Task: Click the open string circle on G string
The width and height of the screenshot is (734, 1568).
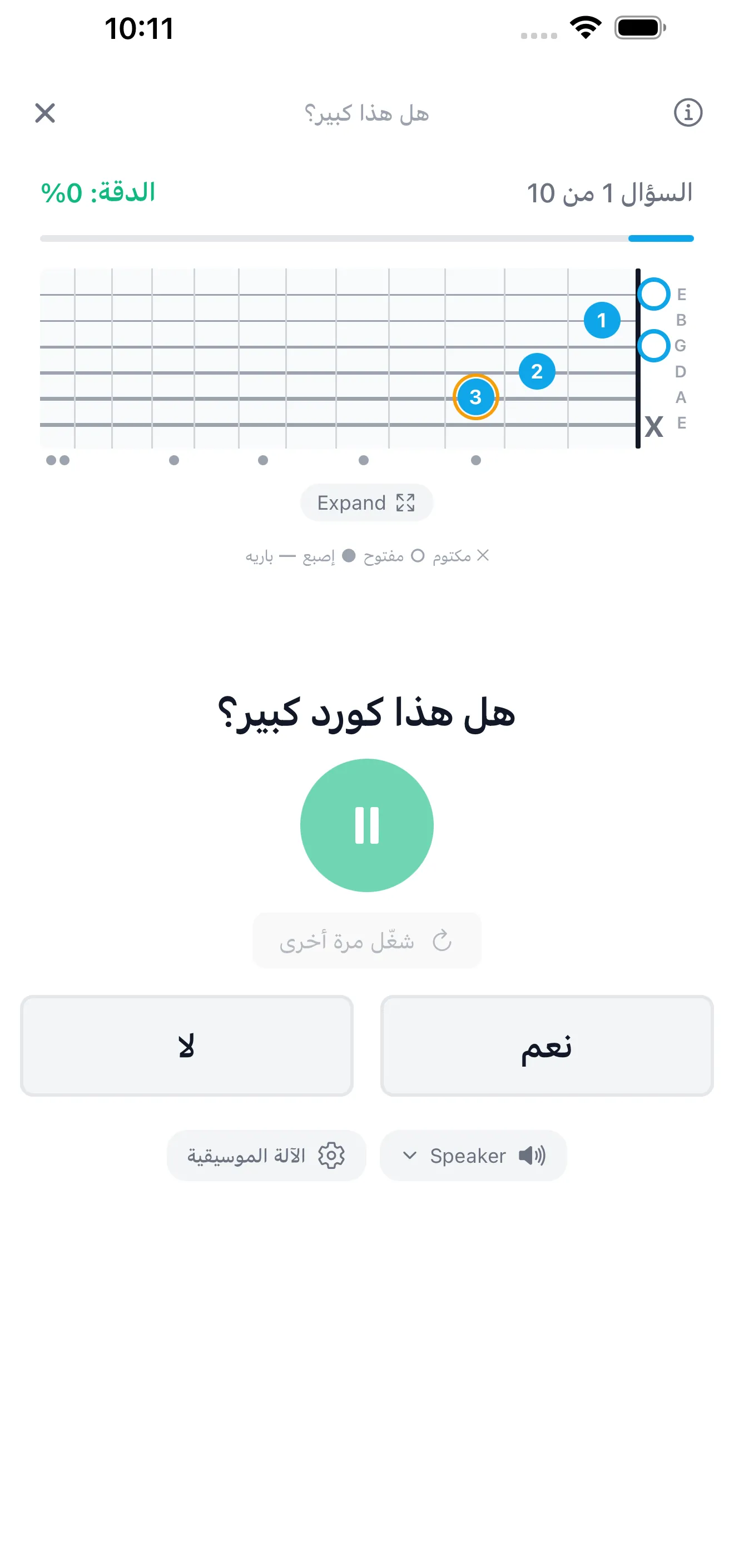Action: [653, 346]
